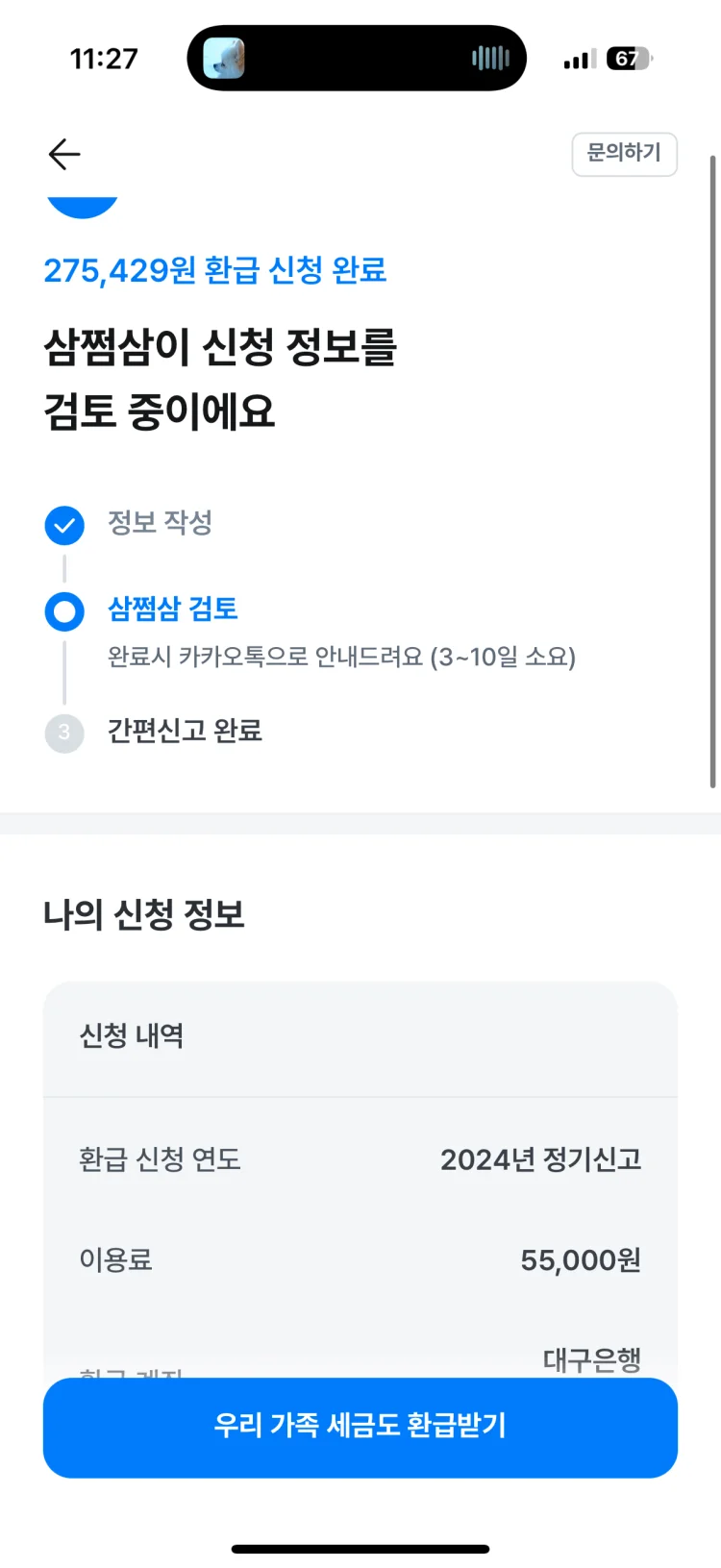Viewport: 721px width, 1568px height.
Task: Open the 문의하기 inquiry button
Action: 624,154
